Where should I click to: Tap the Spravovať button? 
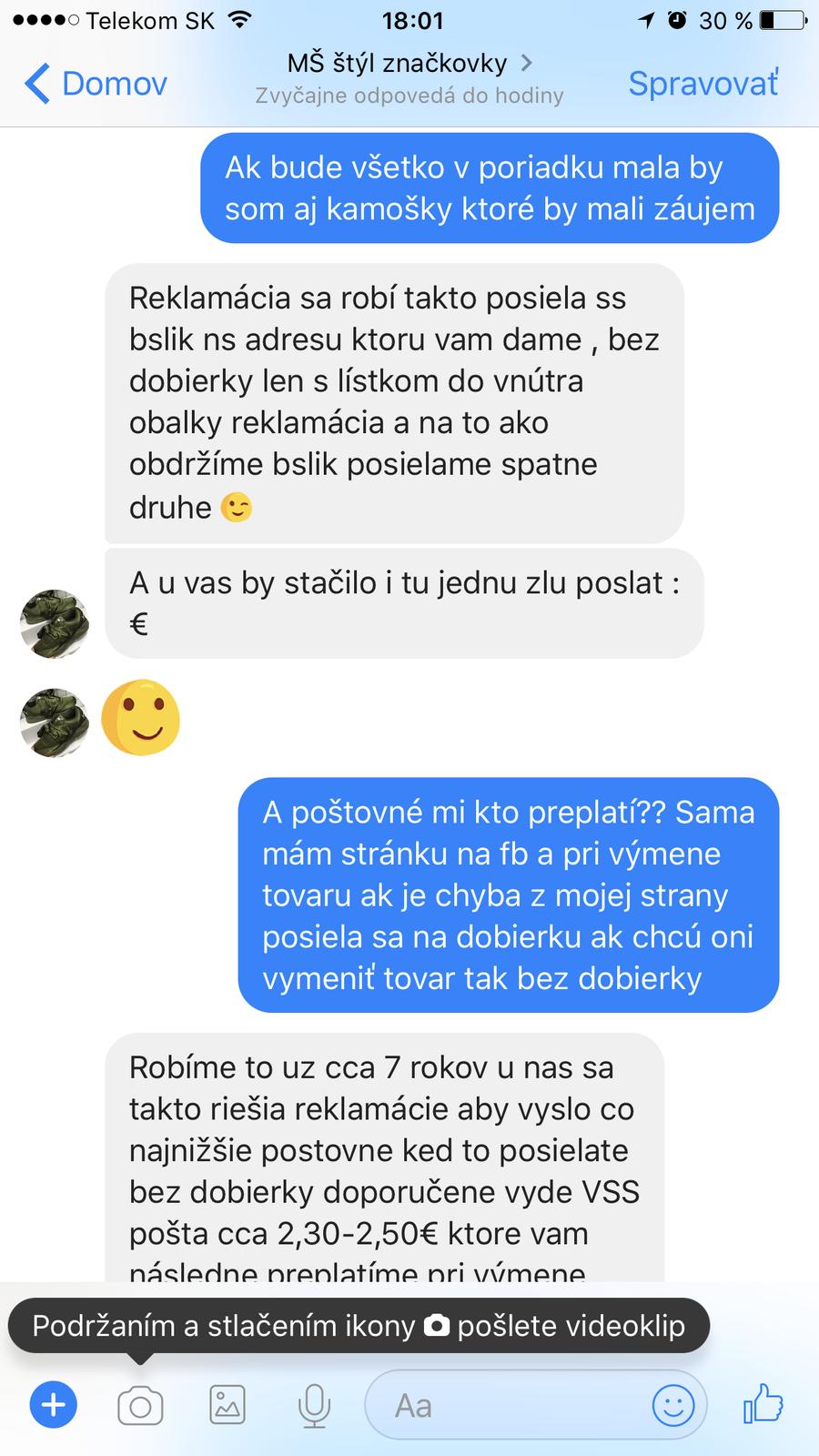[703, 84]
